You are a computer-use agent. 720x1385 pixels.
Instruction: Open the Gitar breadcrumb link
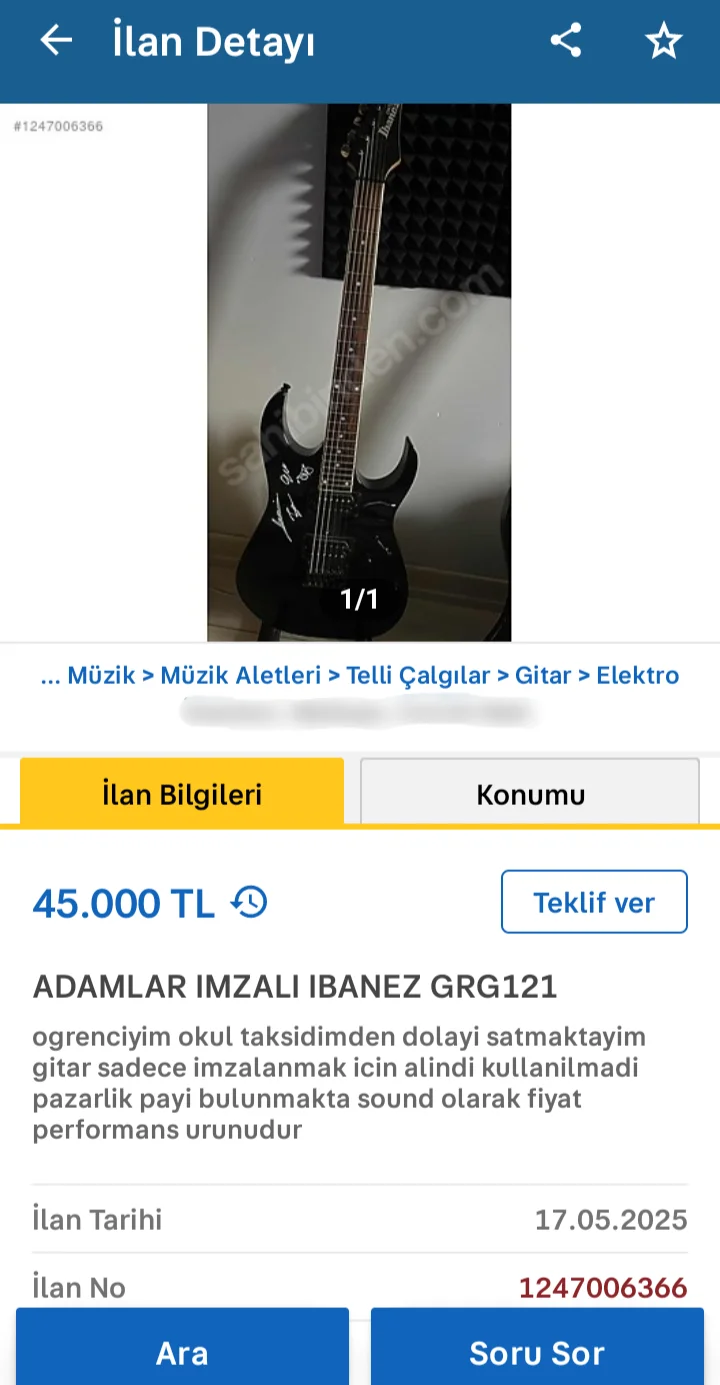pos(543,675)
